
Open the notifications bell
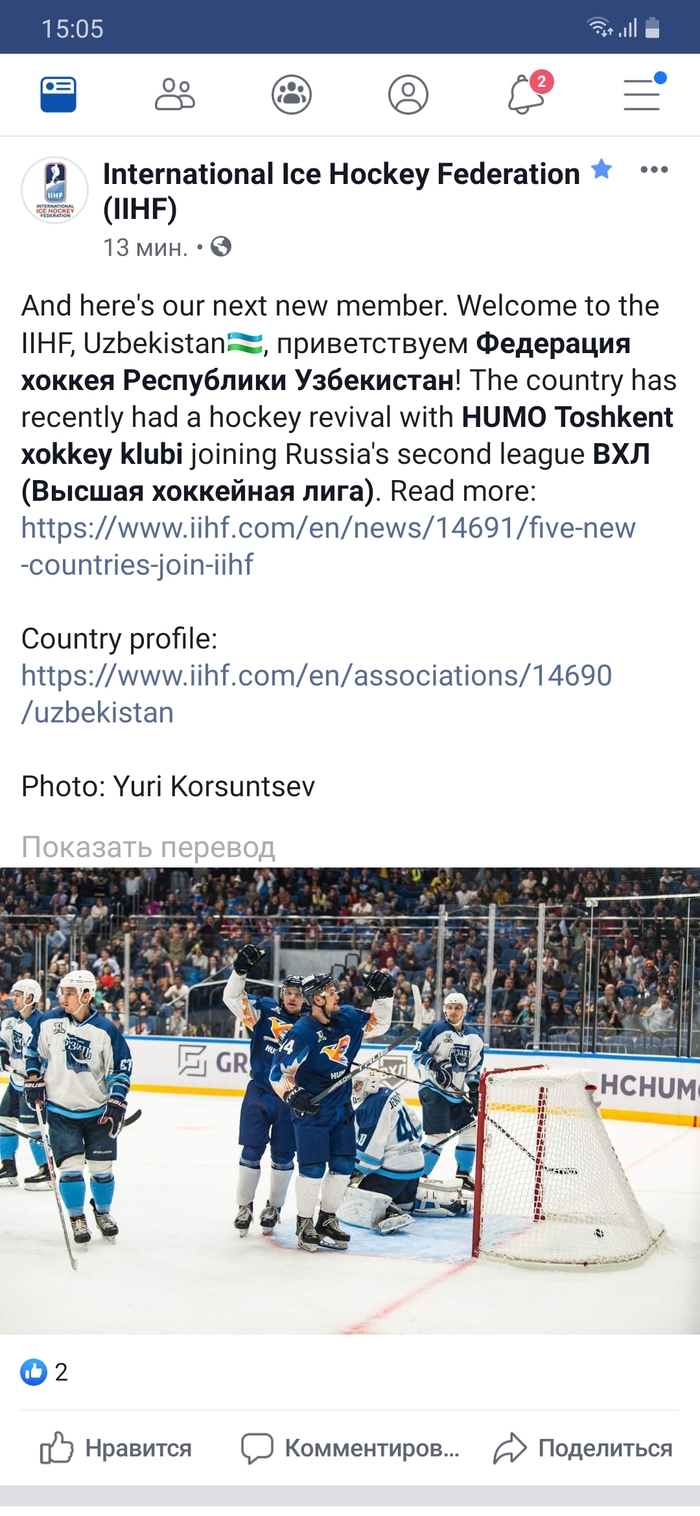pyautogui.click(x=526, y=95)
